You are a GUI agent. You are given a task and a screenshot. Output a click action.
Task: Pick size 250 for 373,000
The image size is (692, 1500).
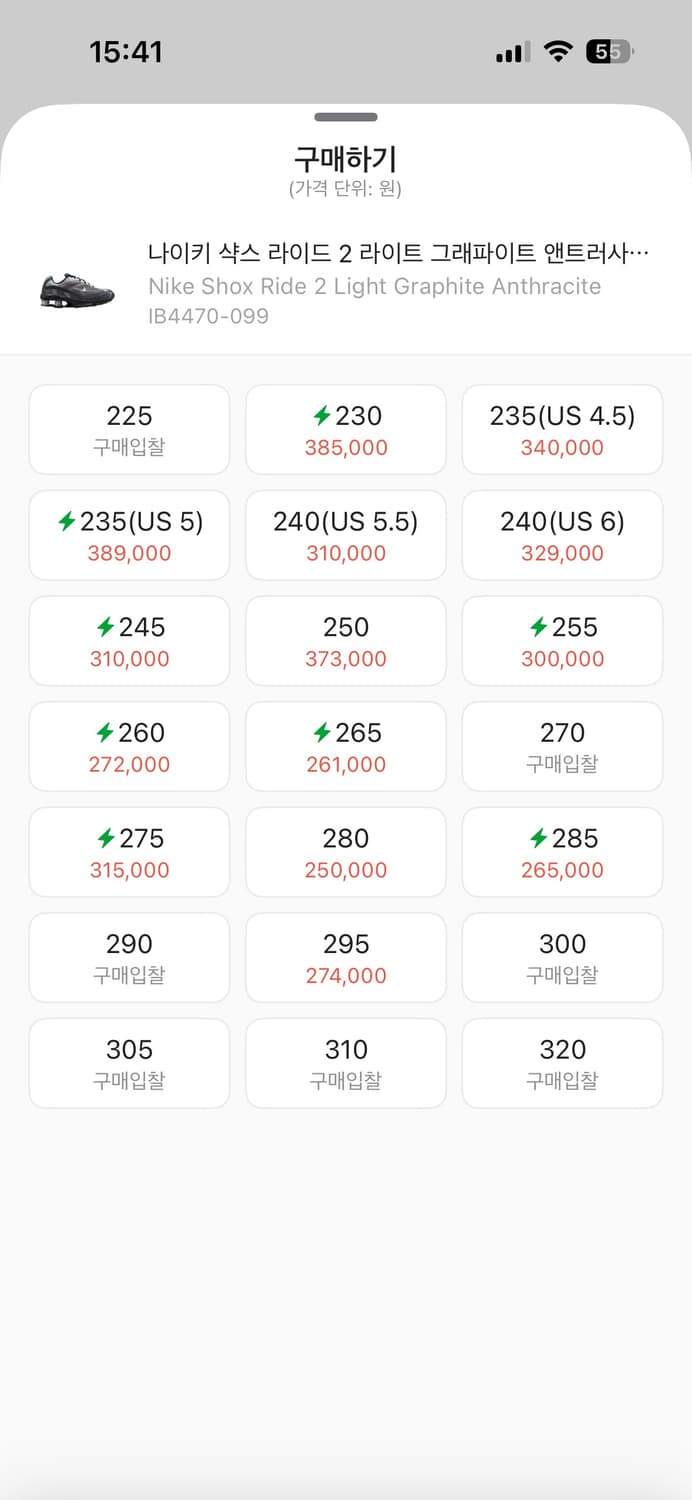pyautogui.click(x=346, y=641)
